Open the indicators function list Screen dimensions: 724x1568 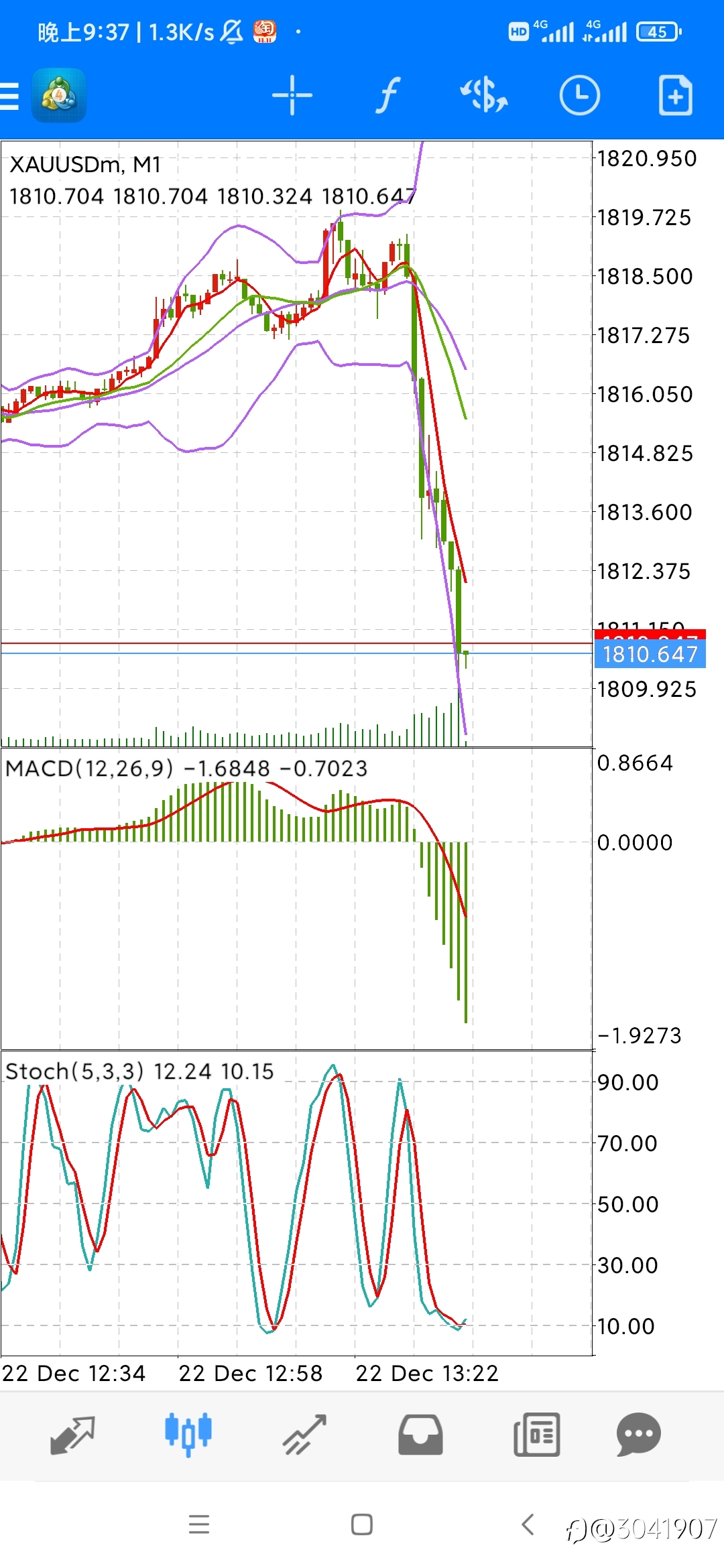point(387,95)
